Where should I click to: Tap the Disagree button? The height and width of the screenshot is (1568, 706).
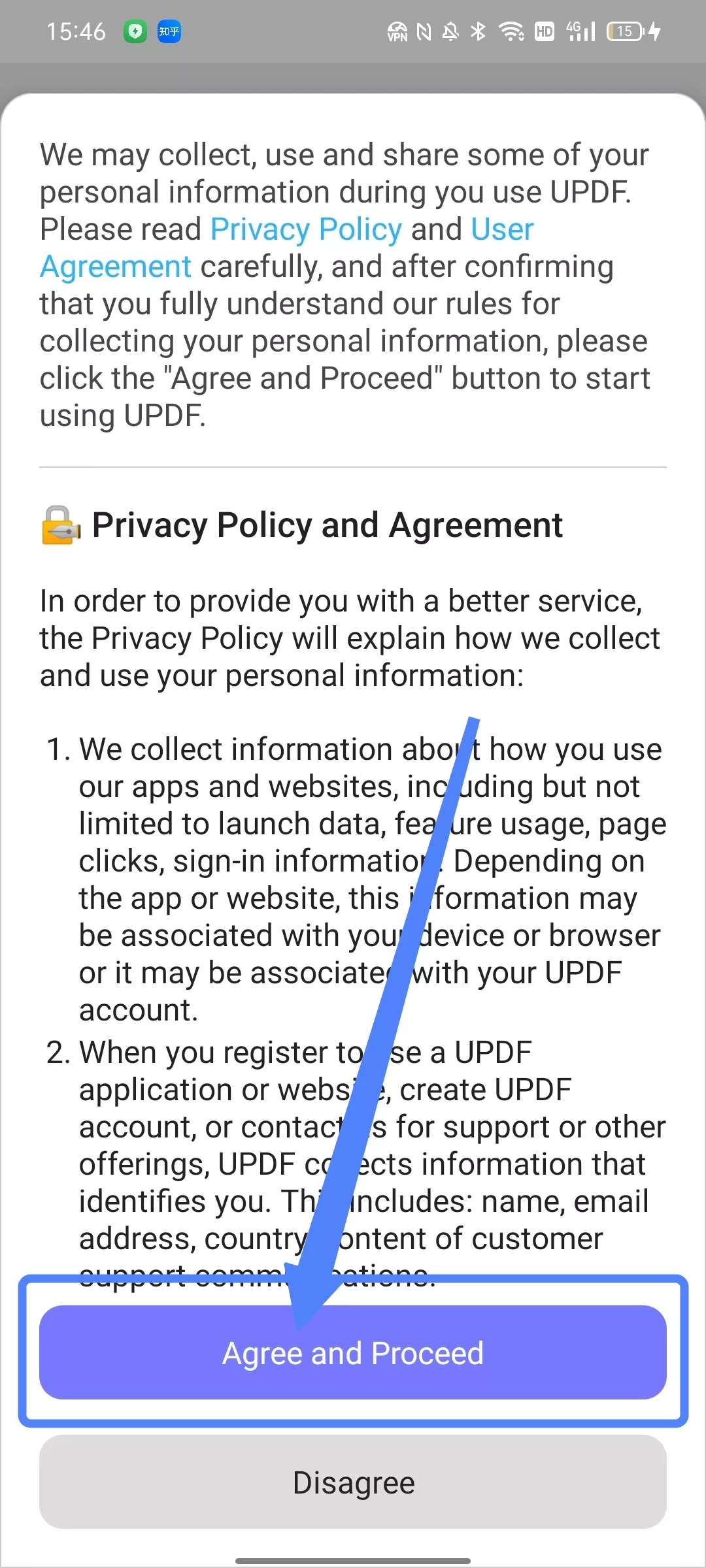point(353,1481)
